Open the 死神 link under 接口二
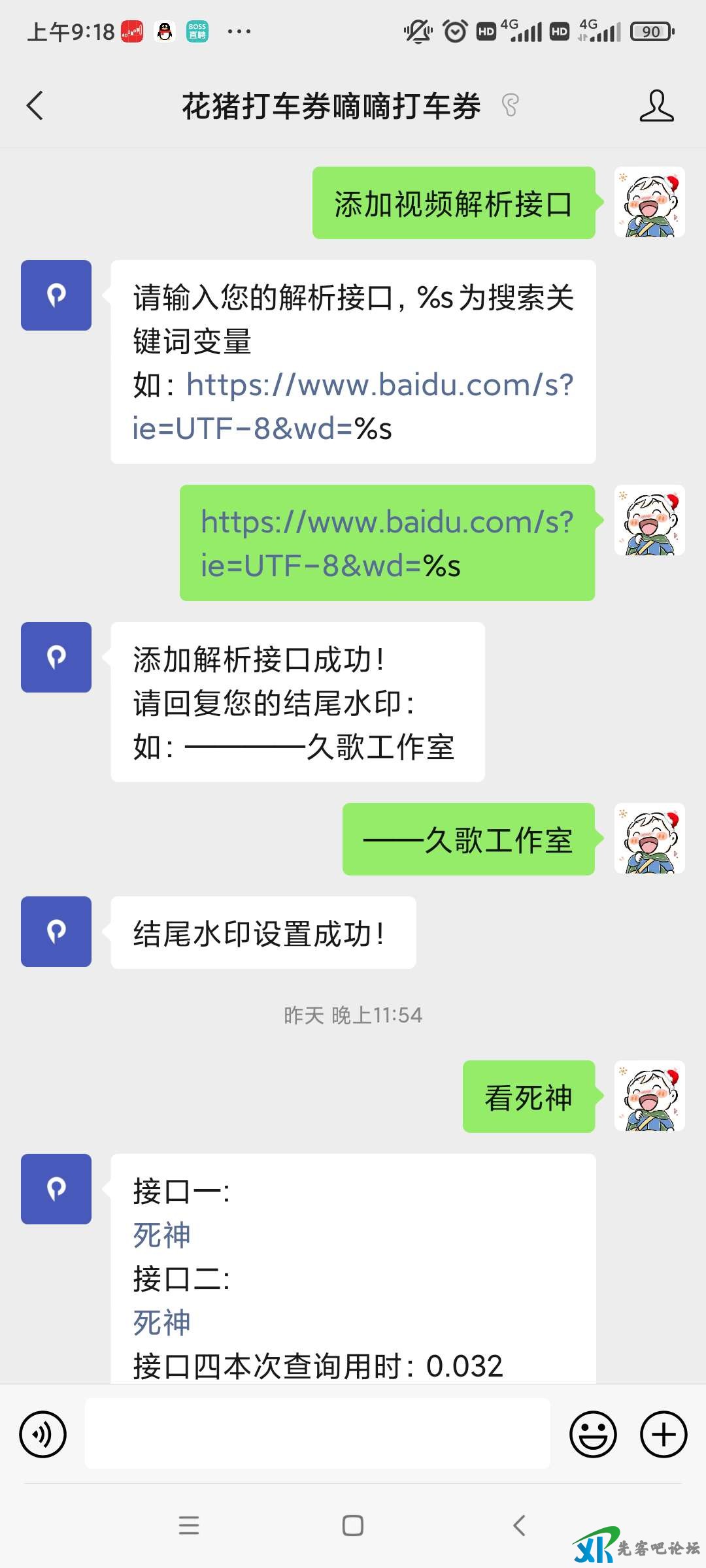 [x=161, y=1323]
